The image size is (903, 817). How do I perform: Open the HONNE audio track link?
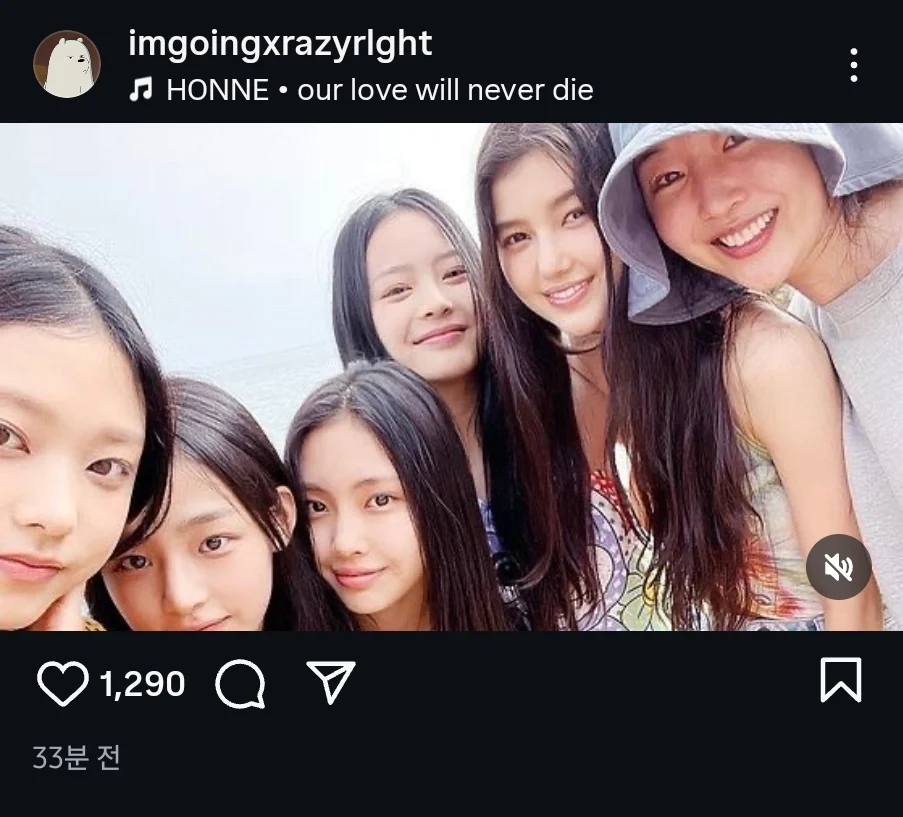click(x=378, y=90)
